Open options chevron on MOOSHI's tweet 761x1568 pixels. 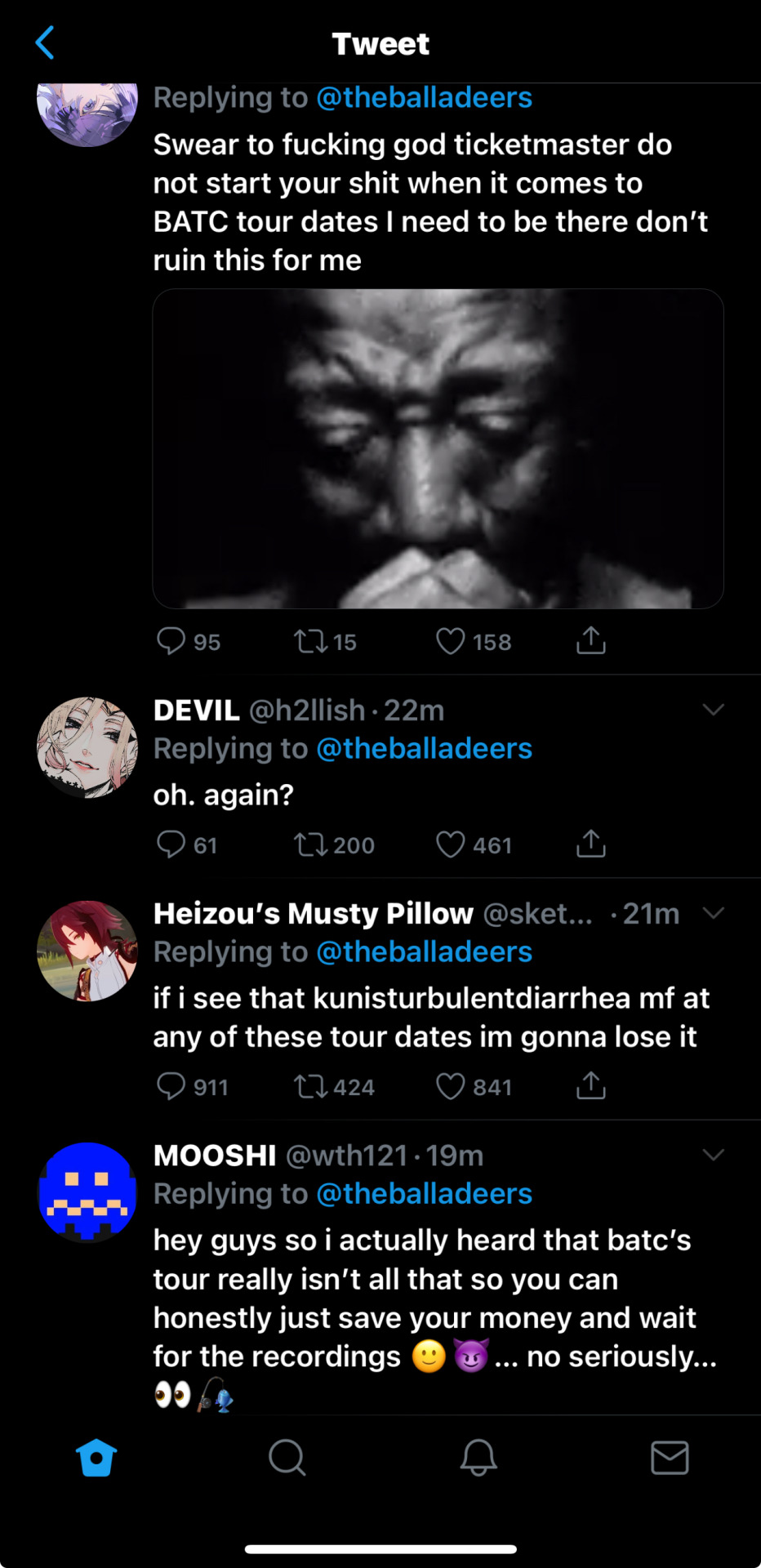tap(713, 1155)
